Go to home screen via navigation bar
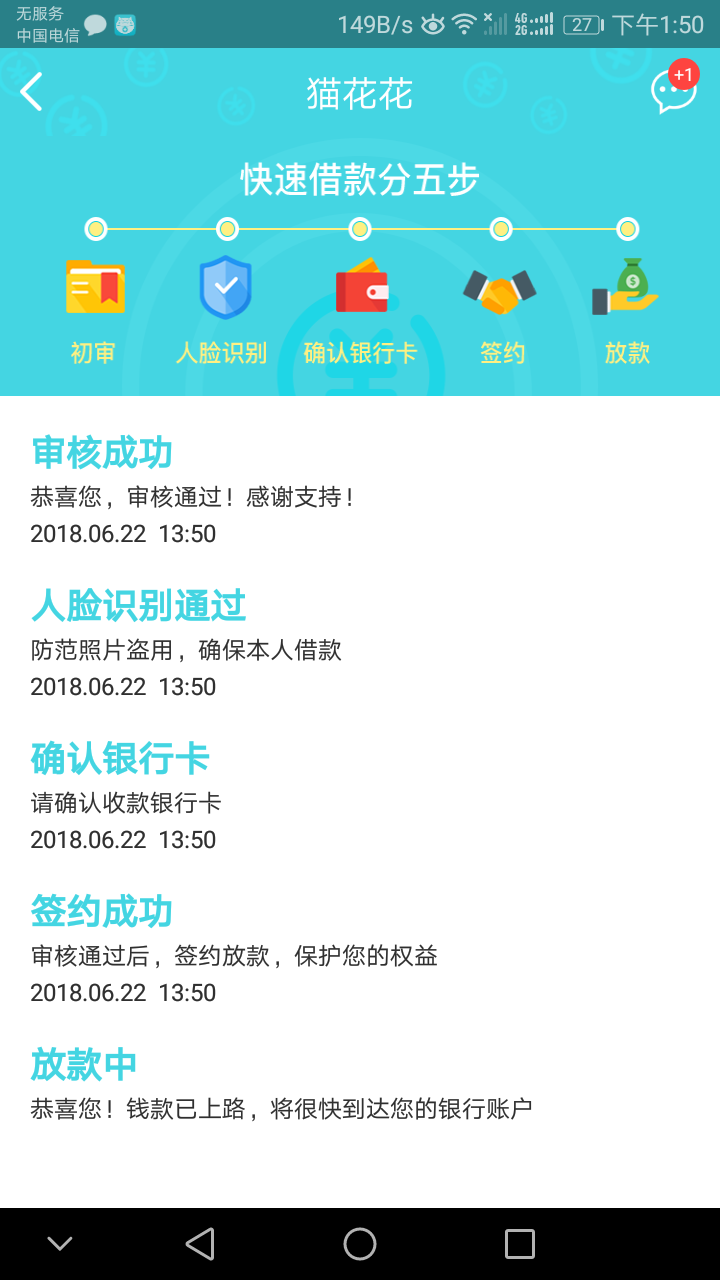720x1280 pixels. [x=360, y=1244]
